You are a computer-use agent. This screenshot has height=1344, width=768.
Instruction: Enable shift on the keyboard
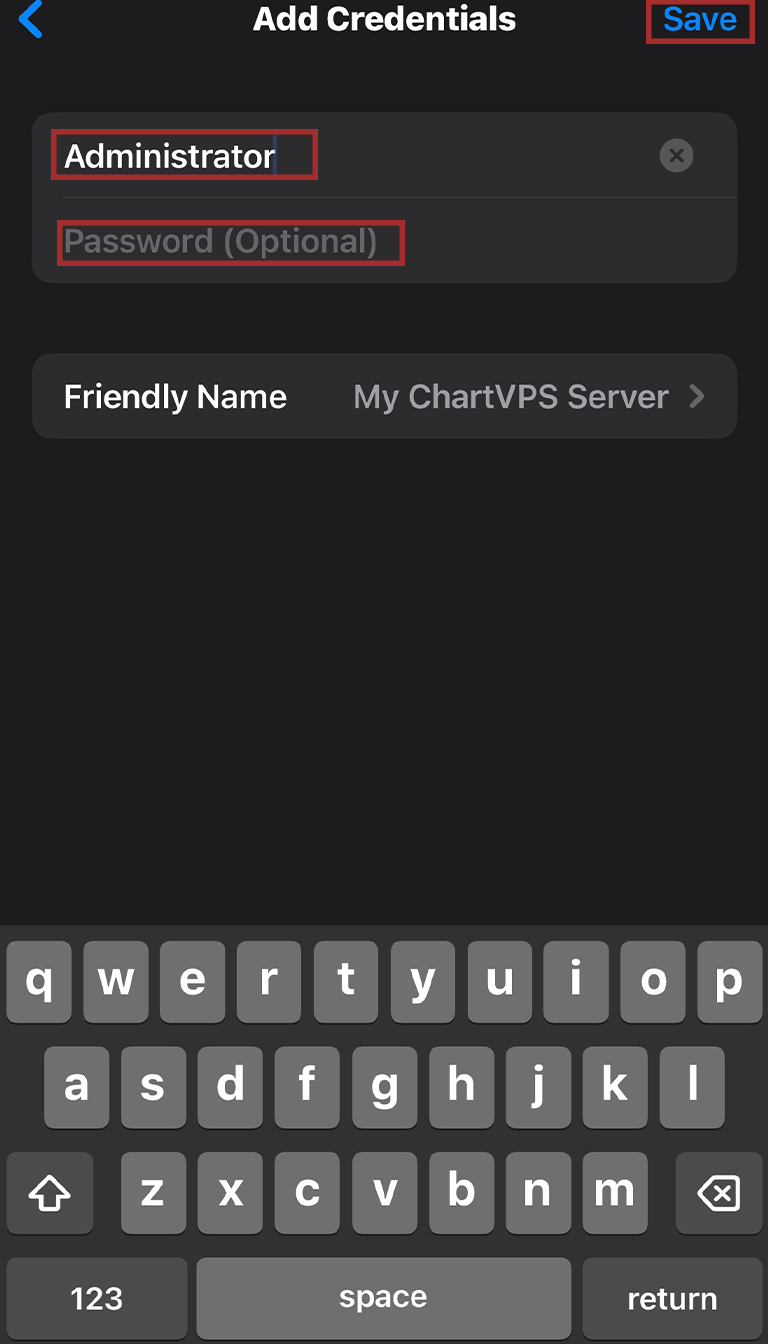(x=50, y=1193)
